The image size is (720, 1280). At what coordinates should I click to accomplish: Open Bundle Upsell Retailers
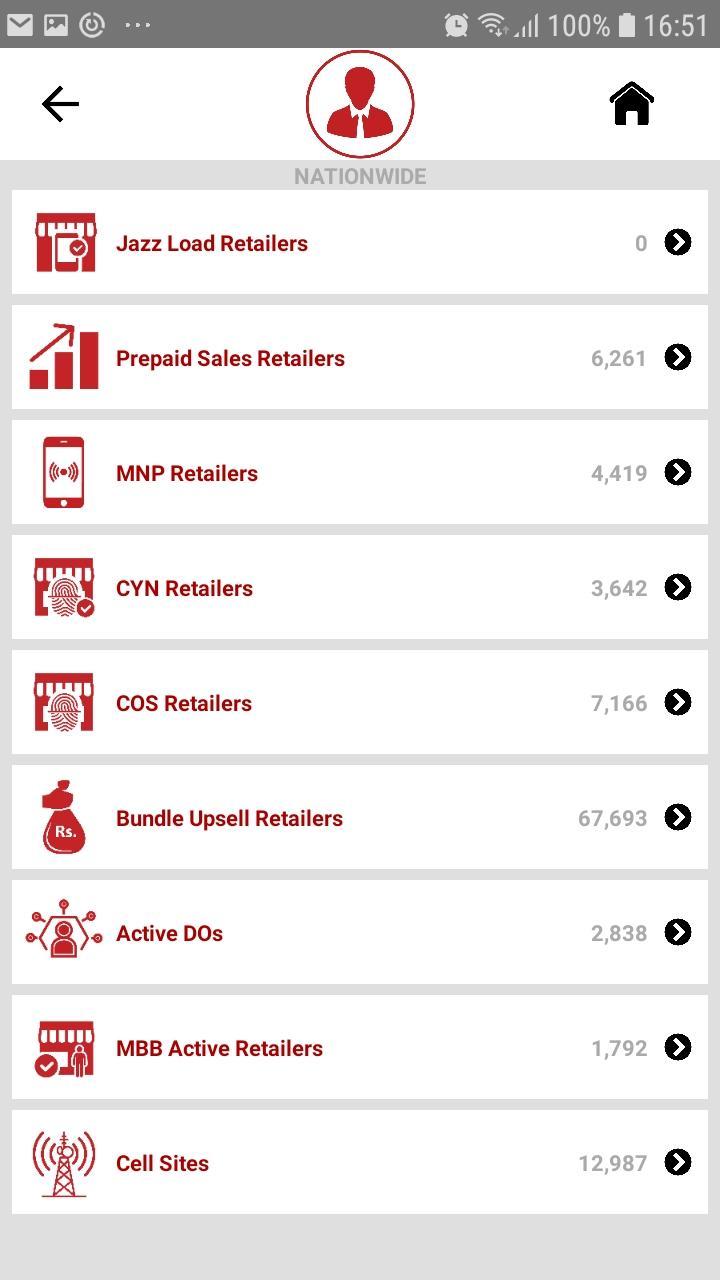(360, 818)
